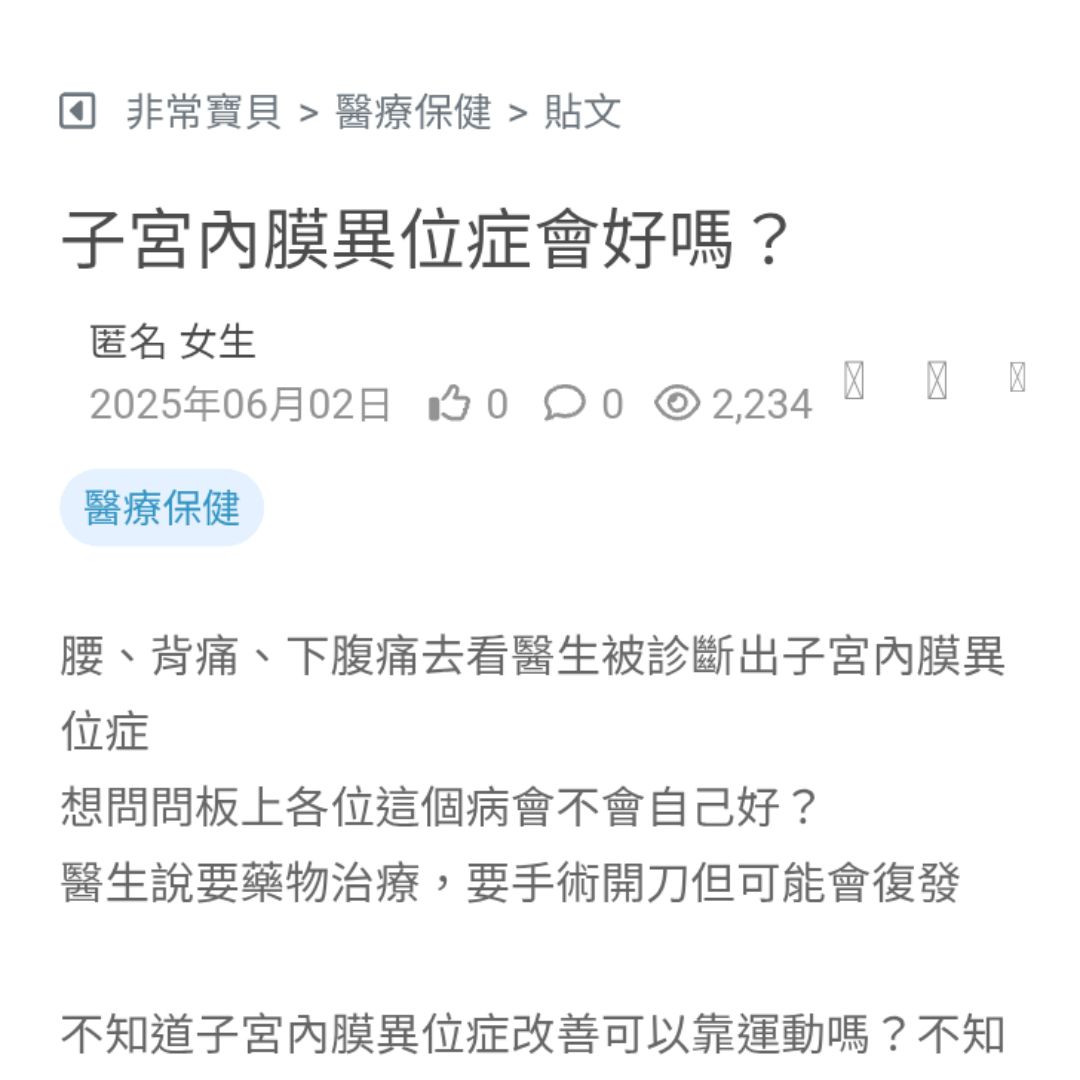Select the 醫療保健 tag chip
Viewport: 1080px width, 1080px height.
[x=162, y=508]
